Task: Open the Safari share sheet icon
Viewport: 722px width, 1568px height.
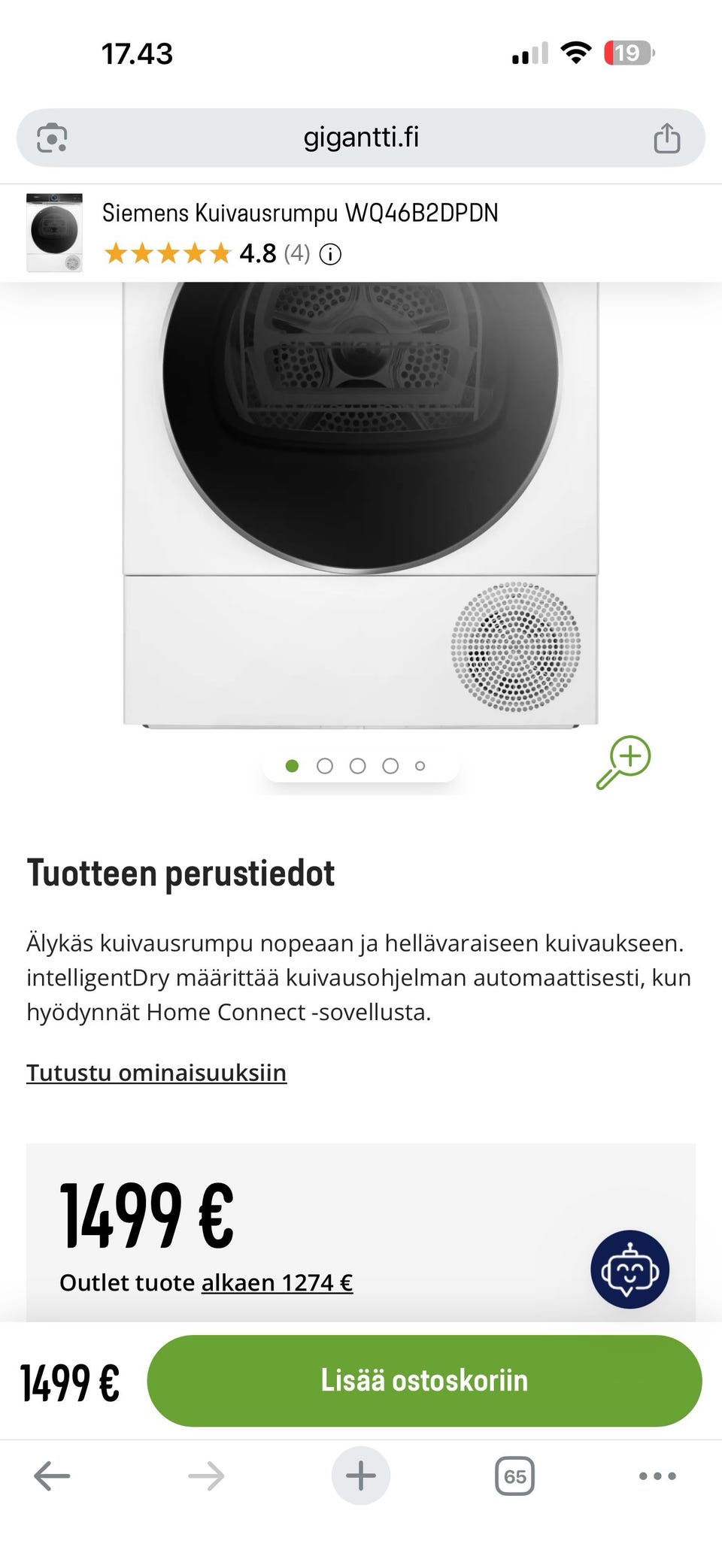Action: pos(666,137)
